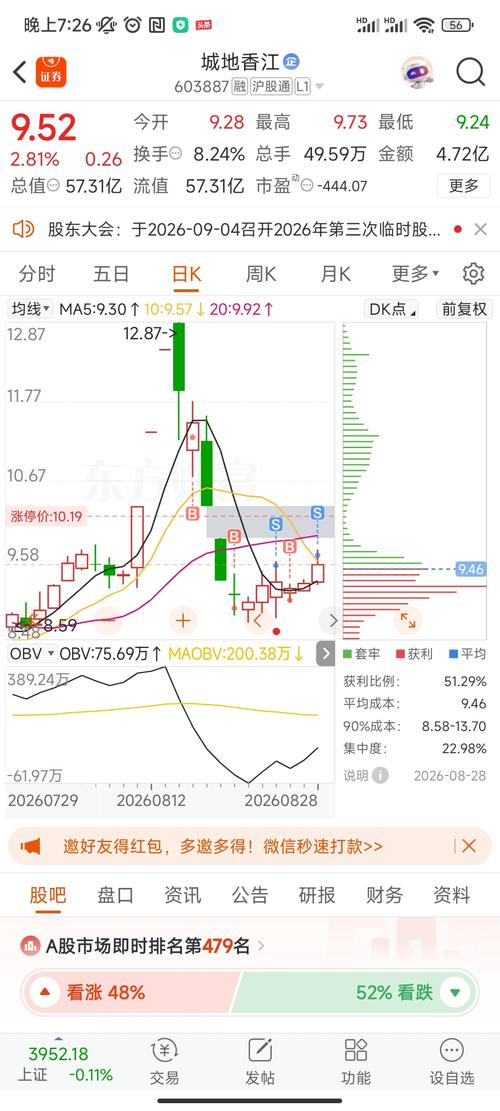Open the 资讯 tab
This screenshot has width=500, height=1111.
coord(182,896)
